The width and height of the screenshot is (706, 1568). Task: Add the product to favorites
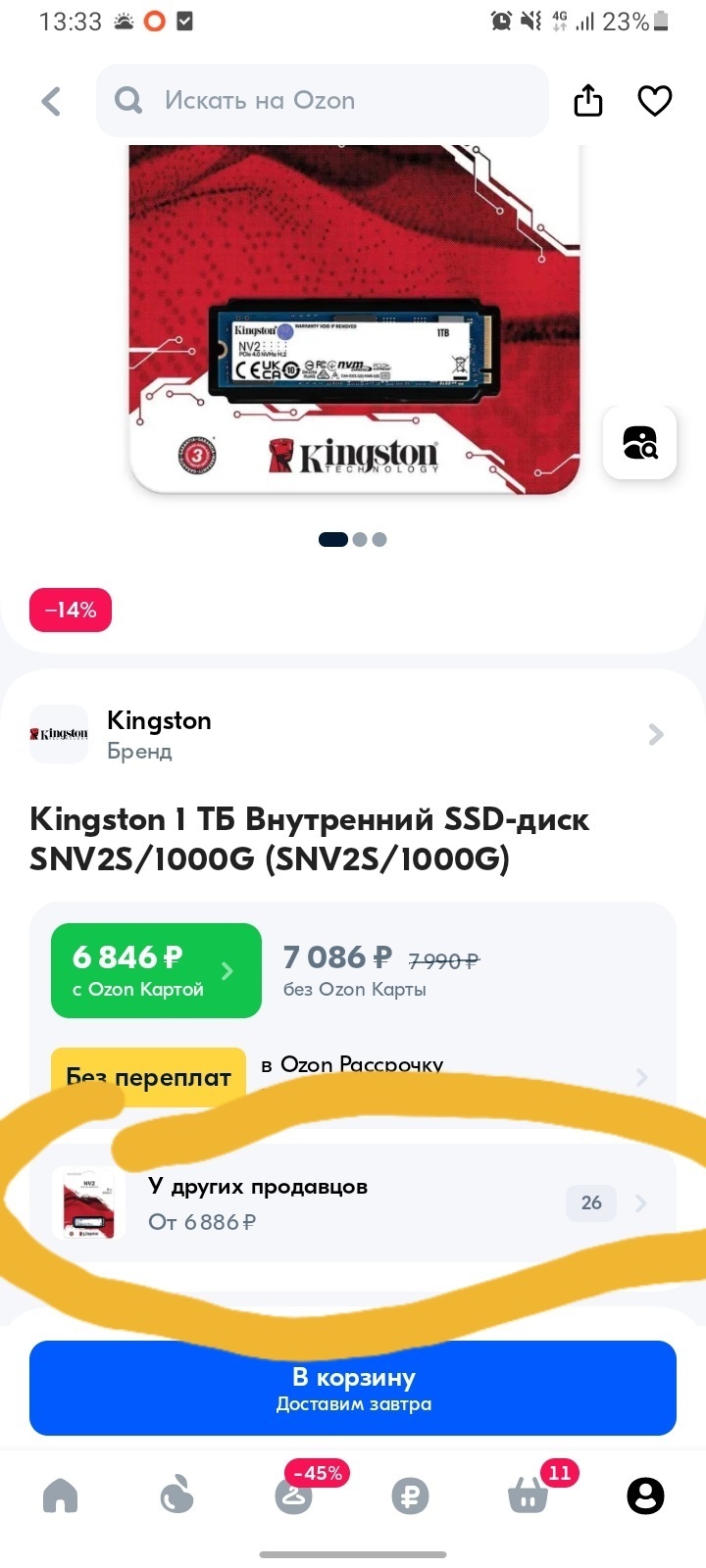[654, 101]
